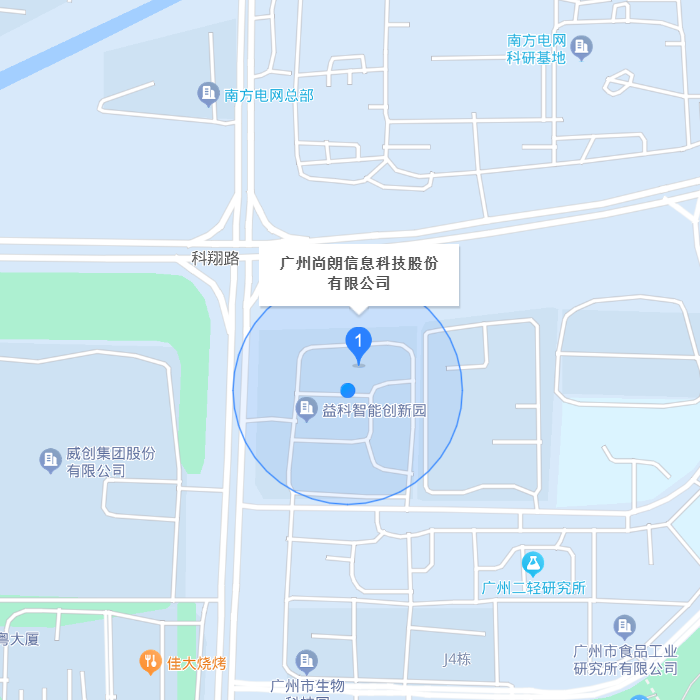Select the 南方电网科研基地 map point
The image size is (700, 700).
pos(581,47)
